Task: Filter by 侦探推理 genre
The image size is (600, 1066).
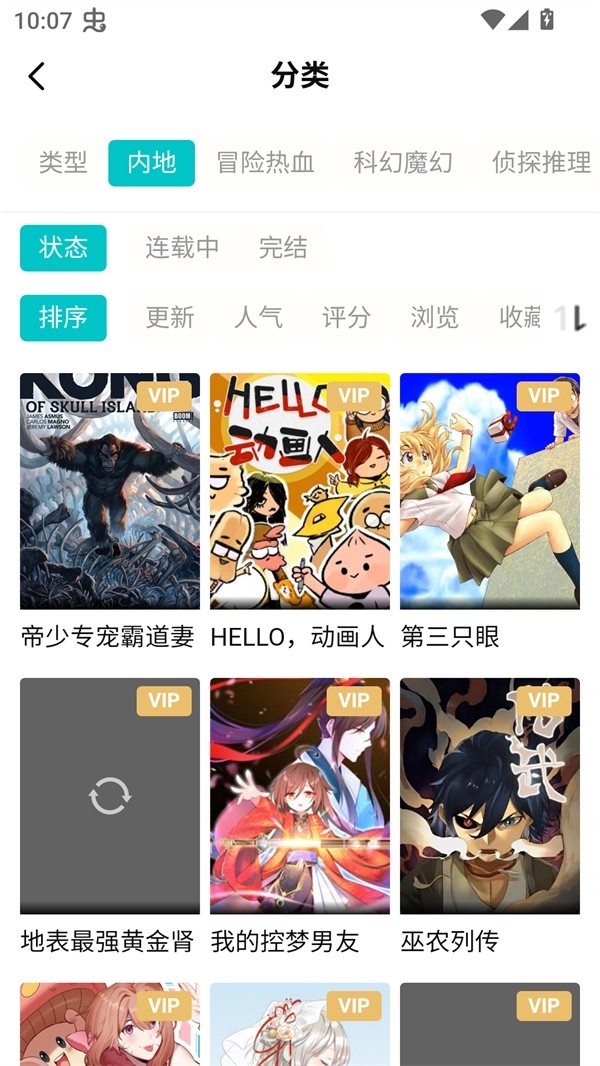Action: pyautogui.click(x=541, y=163)
